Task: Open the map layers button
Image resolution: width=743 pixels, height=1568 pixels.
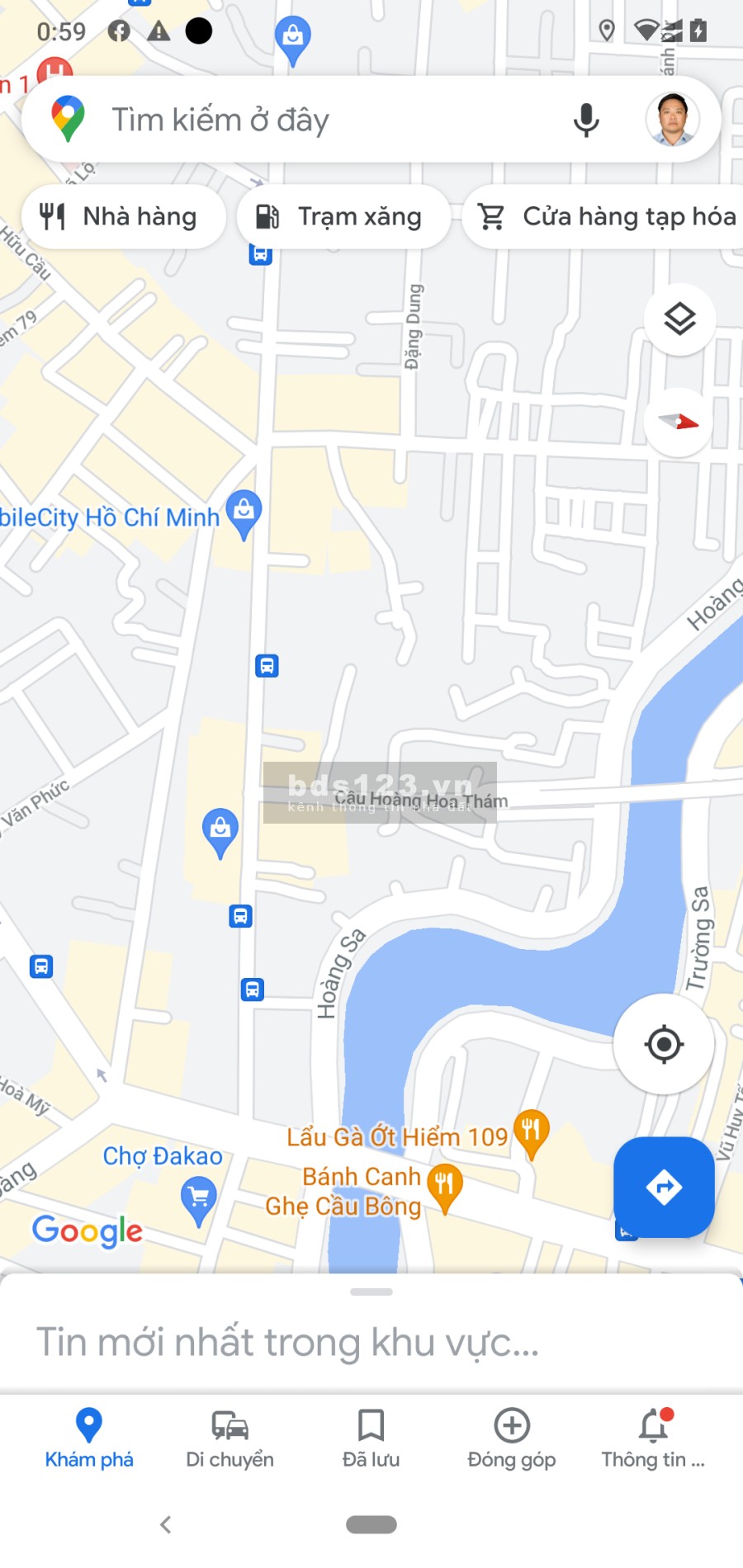Action: (x=679, y=319)
